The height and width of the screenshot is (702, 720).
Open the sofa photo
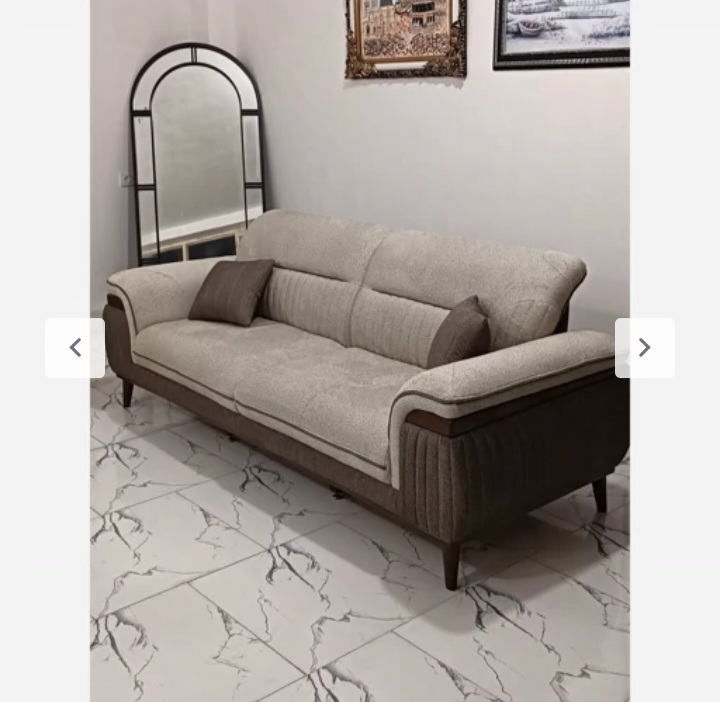pyautogui.click(x=360, y=400)
